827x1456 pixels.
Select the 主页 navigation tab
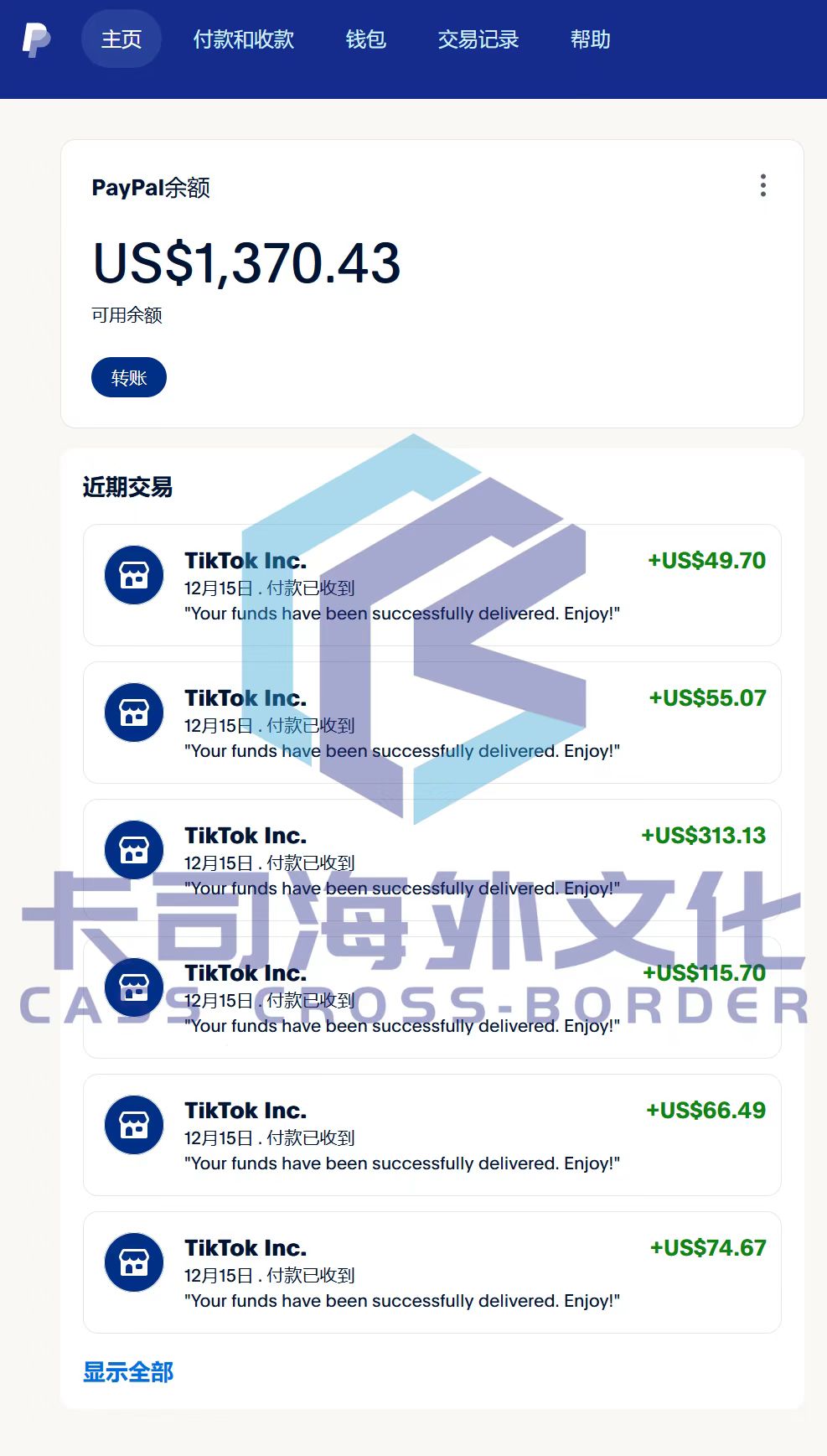tap(121, 39)
